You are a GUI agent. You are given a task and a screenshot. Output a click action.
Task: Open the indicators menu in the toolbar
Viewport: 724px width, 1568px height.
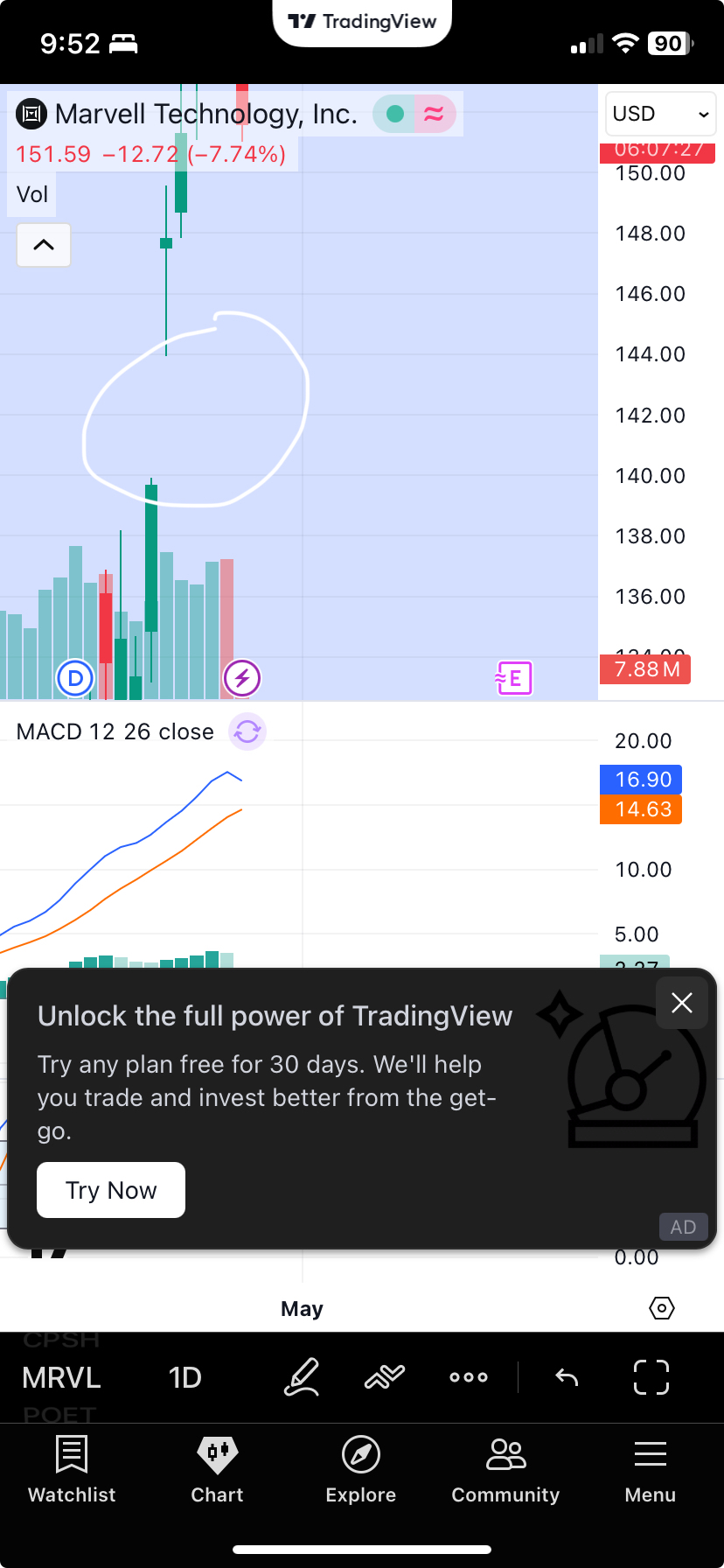click(x=385, y=1377)
